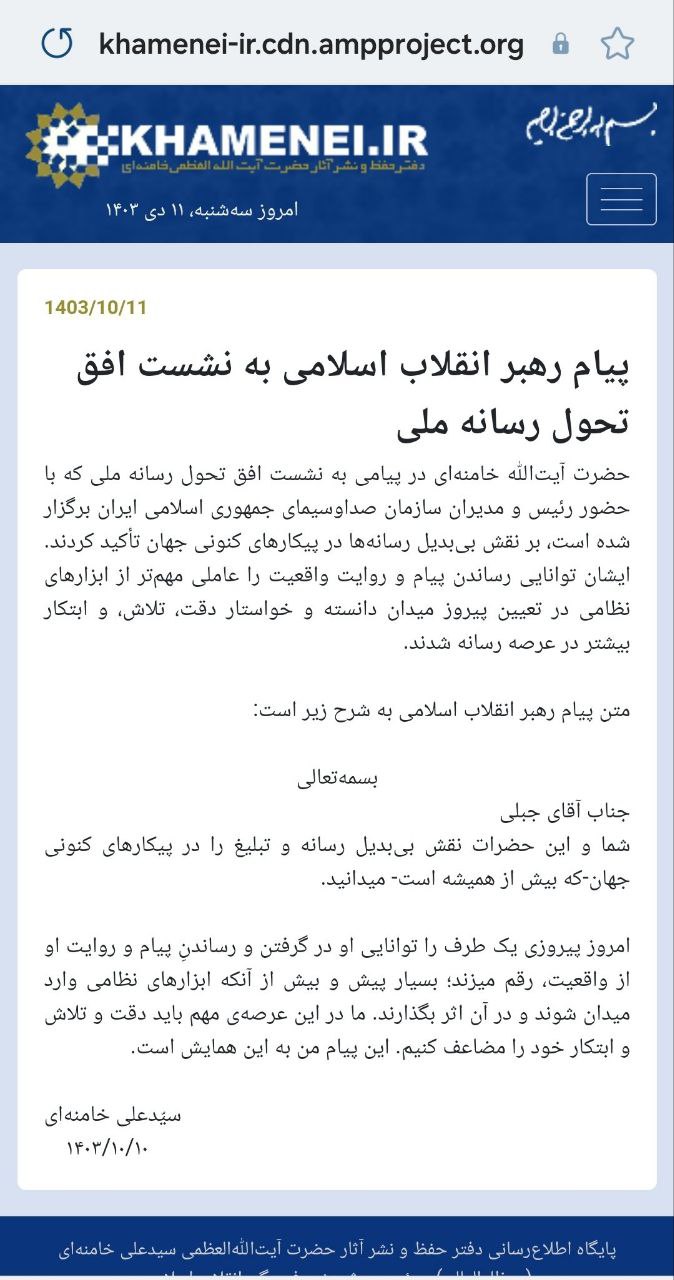This screenshot has height=1280, width=674.
Task: Go to the KHAMENEI.IR homepage logo
Action: tap(227, 145)
